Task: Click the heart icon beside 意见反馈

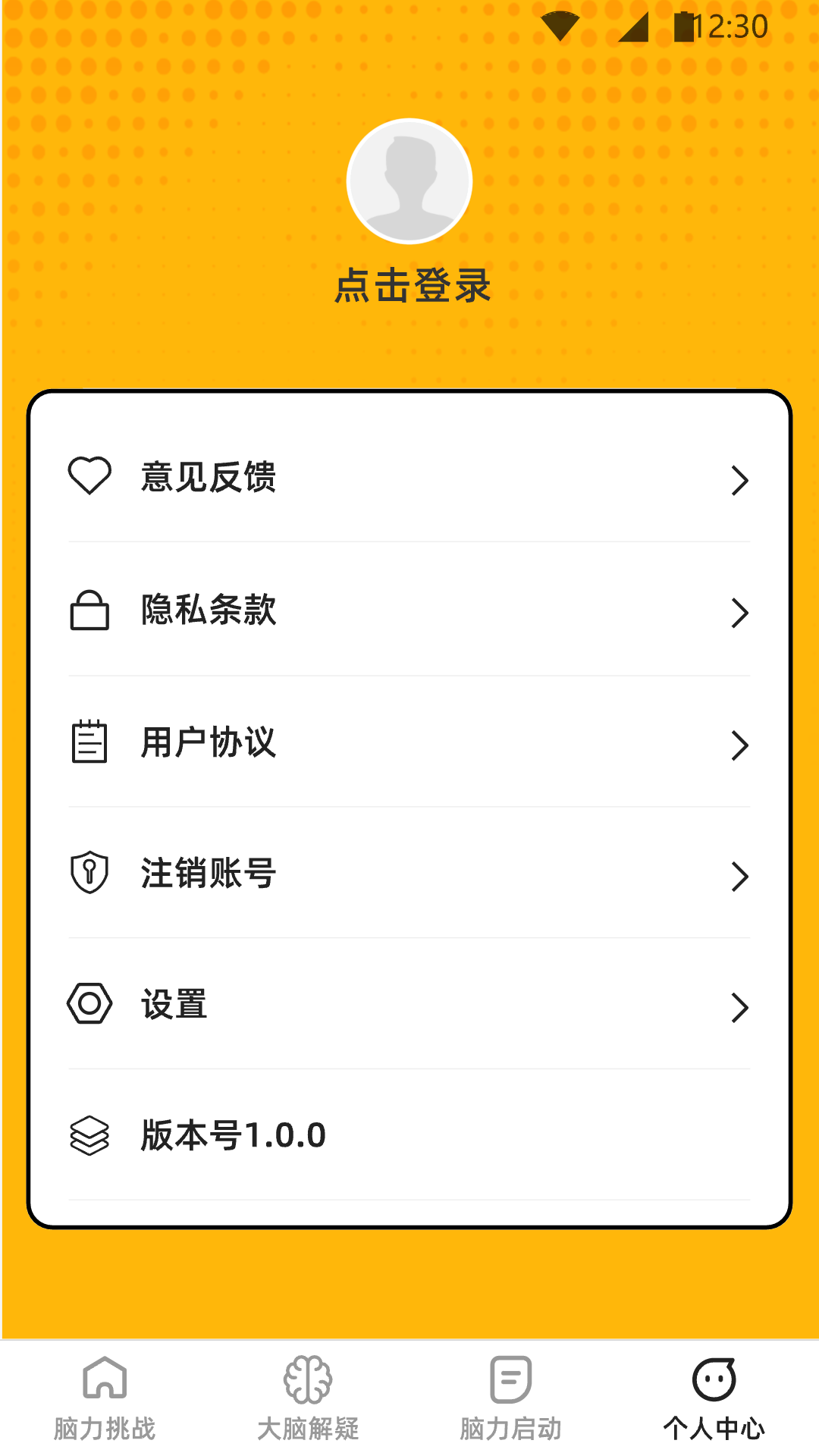Action: tap(90, 477)
